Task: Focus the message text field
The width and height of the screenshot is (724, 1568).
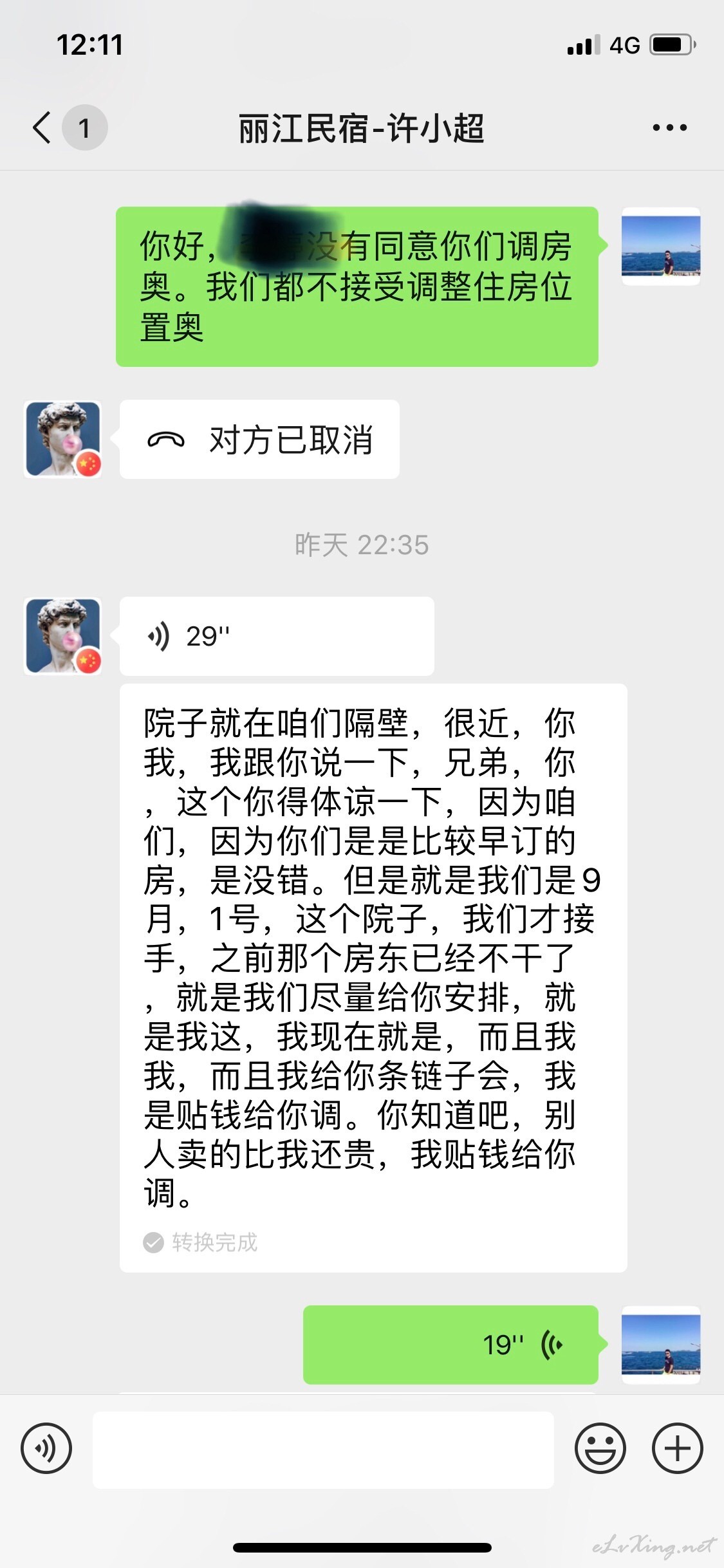Action: click(x=323, y=1450)
